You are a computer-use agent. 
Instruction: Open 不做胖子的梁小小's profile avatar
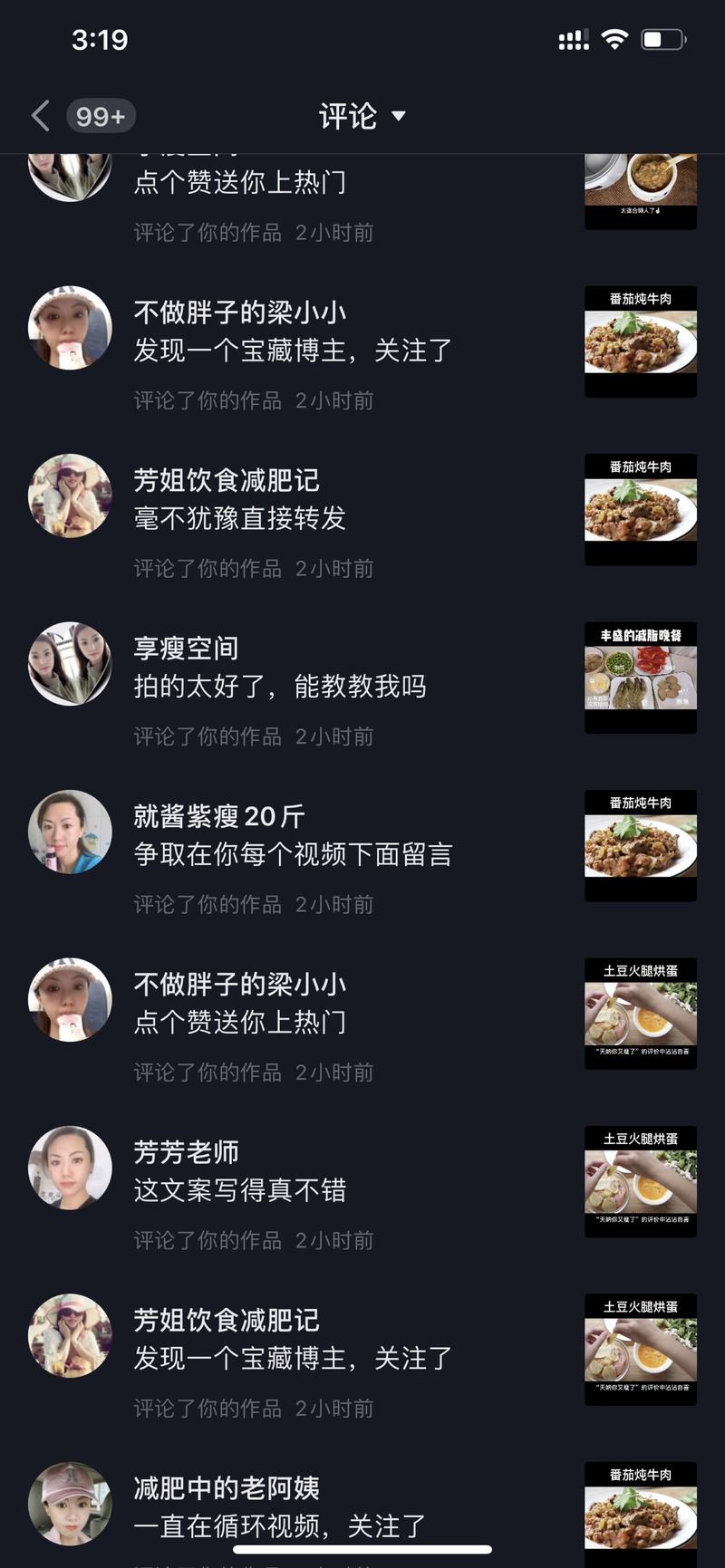[x=70, y=329]
